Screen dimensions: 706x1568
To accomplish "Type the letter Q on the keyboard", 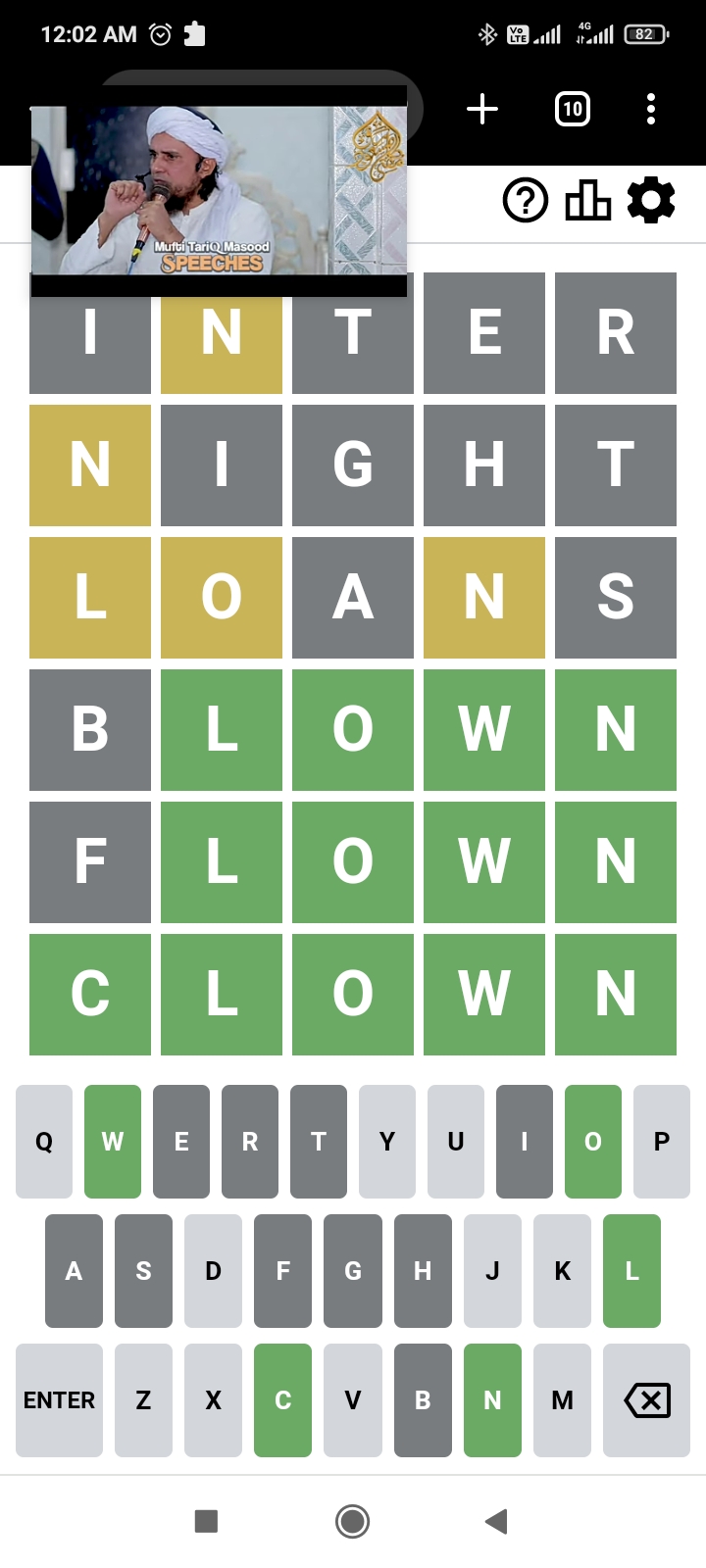I will [x=44, y=1142].
